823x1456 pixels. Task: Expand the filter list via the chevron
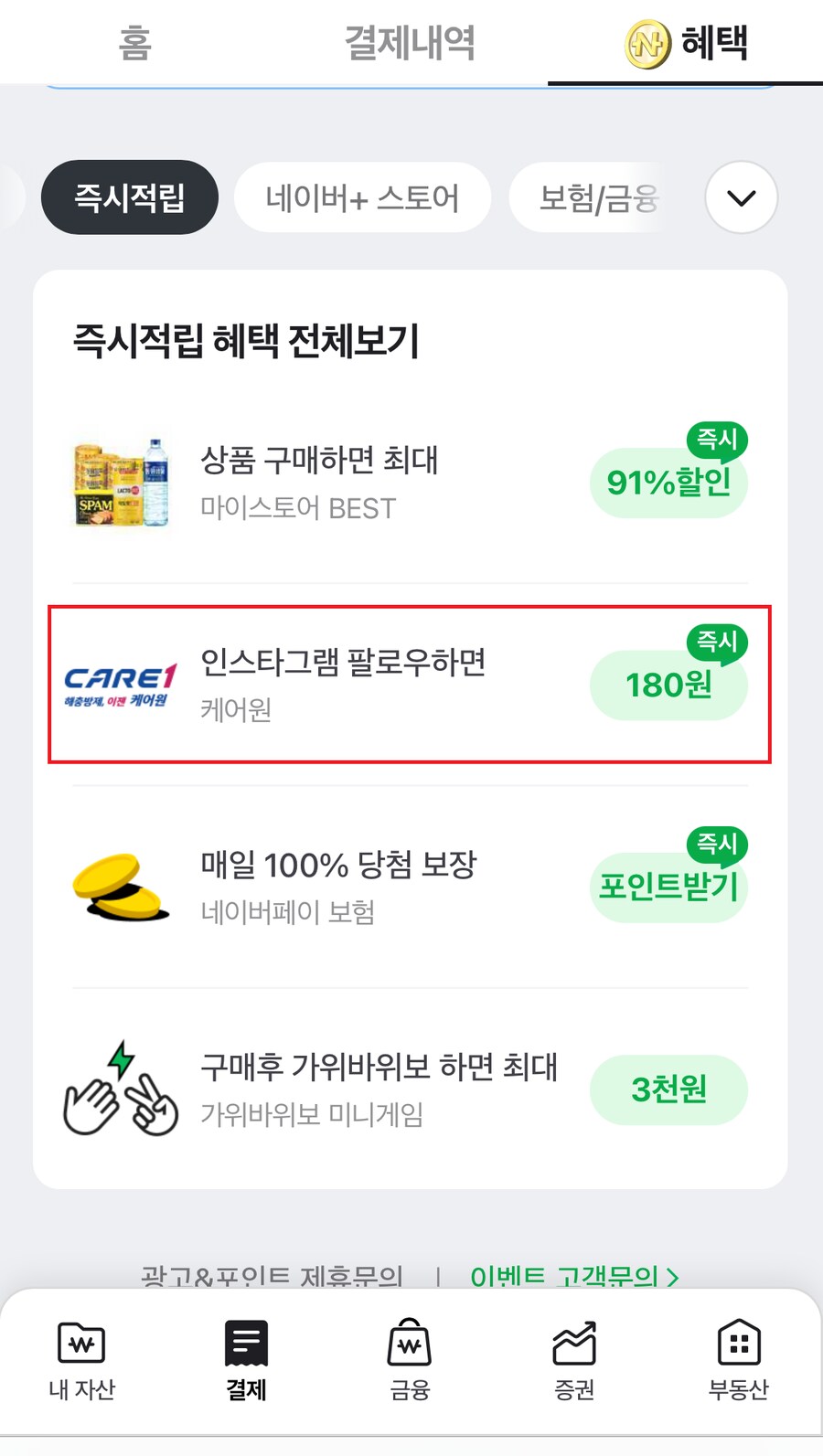741,197
